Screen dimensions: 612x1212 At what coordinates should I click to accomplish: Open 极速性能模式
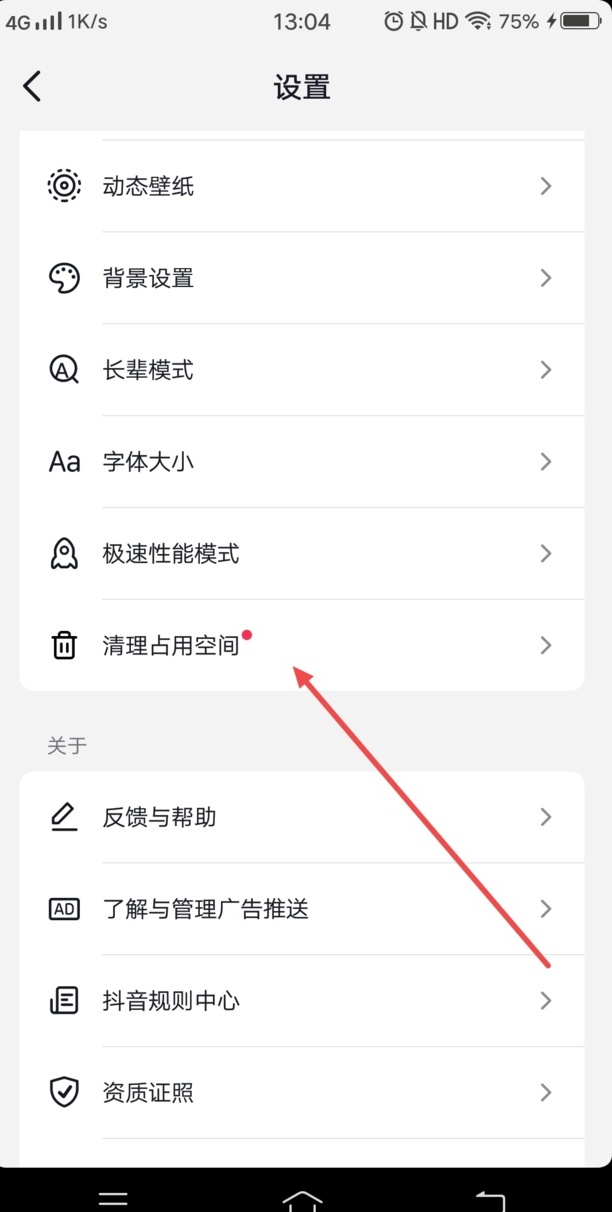[x=300, y=554]
